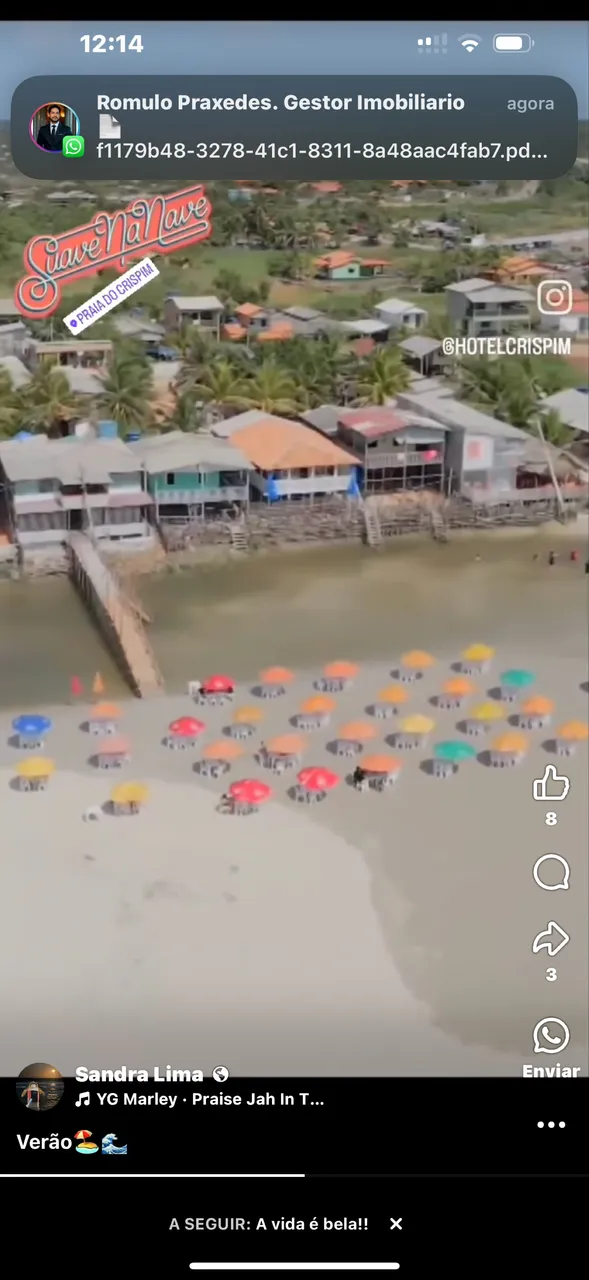Image resolution: width=589 pixels, height=1280 pixels.
Task: Open the WhatsApp notification from Romulo Praxedes
Action: pyautogui.click(x=294, y=128)
